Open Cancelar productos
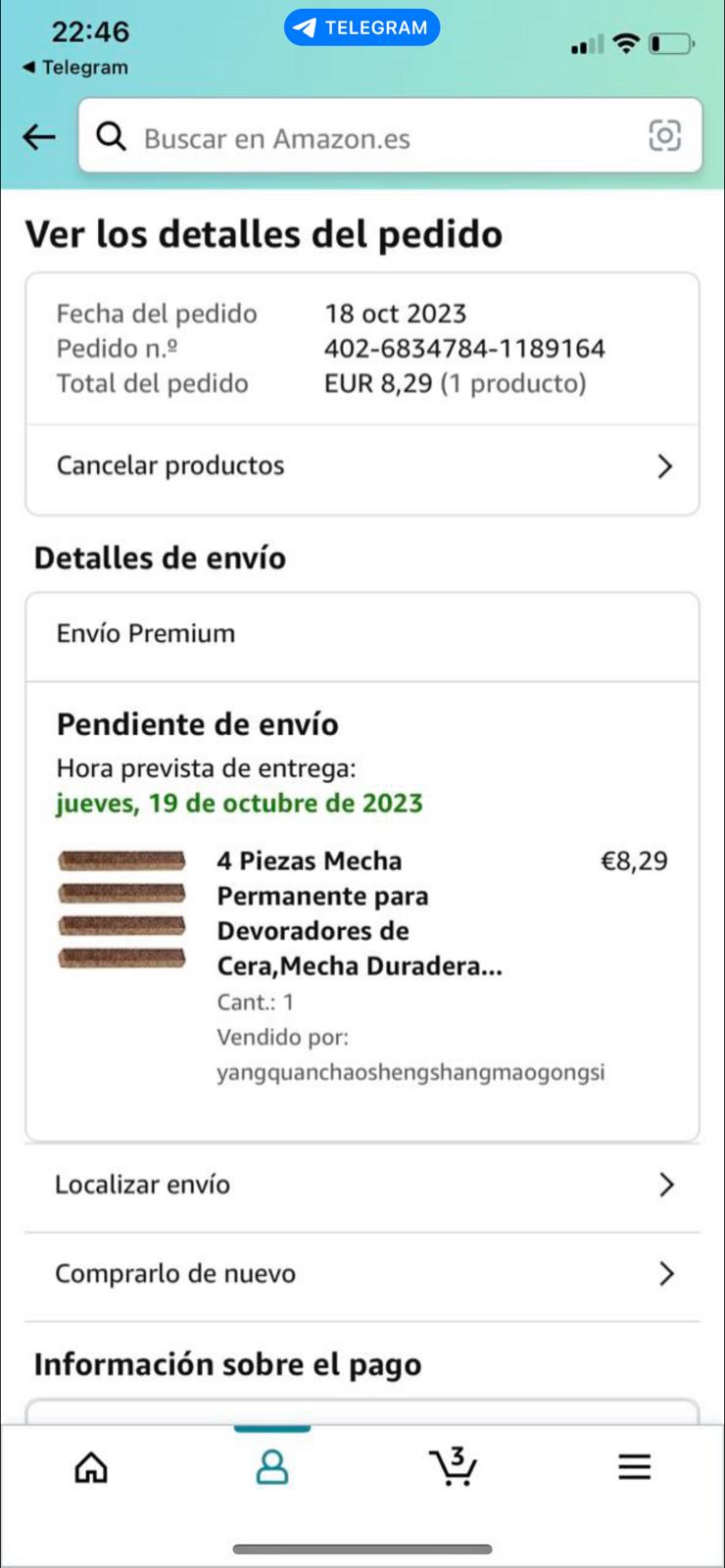725x1568 pixels. coord(362,466)
